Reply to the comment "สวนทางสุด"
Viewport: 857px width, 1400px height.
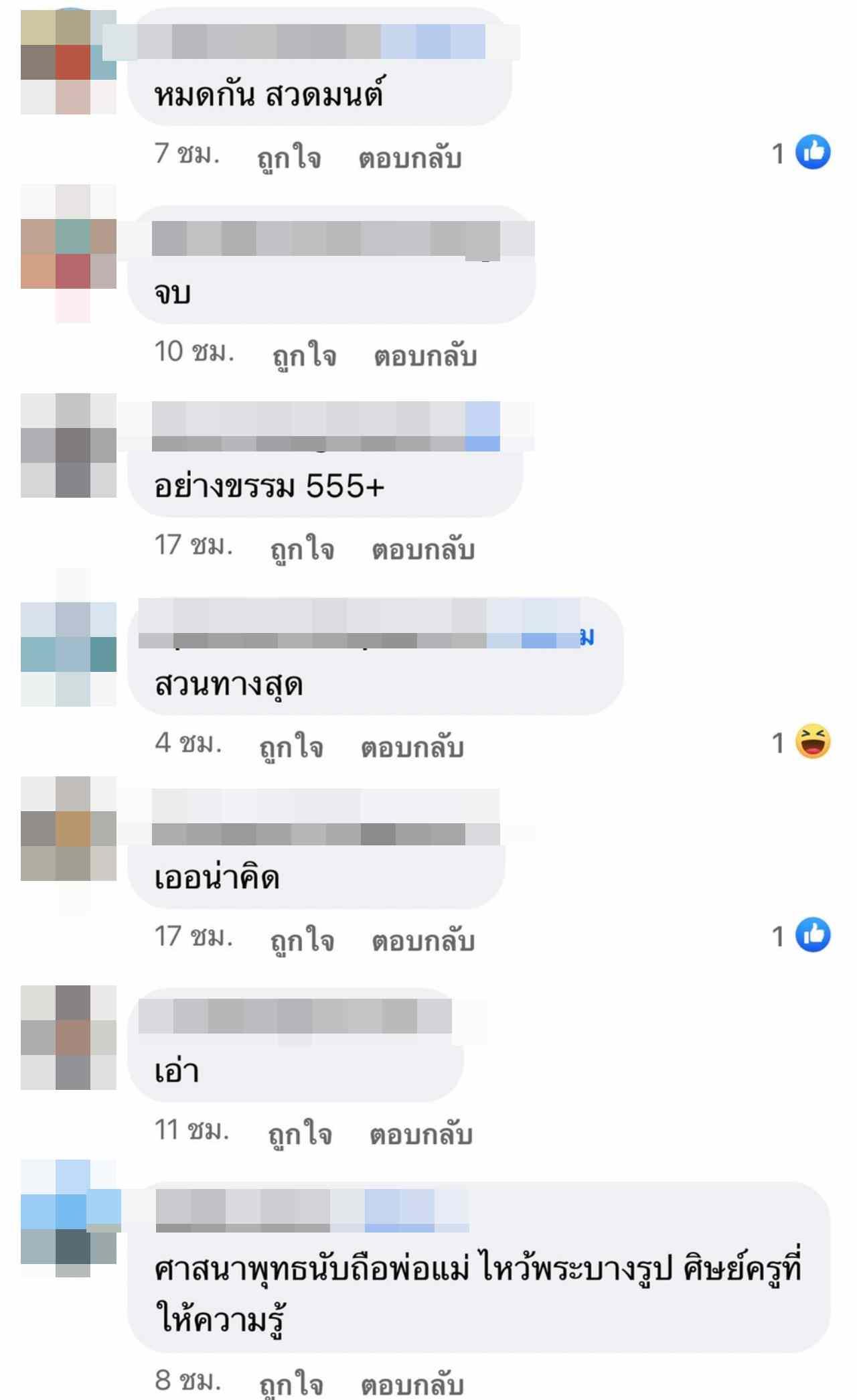[x=412, y=746]
